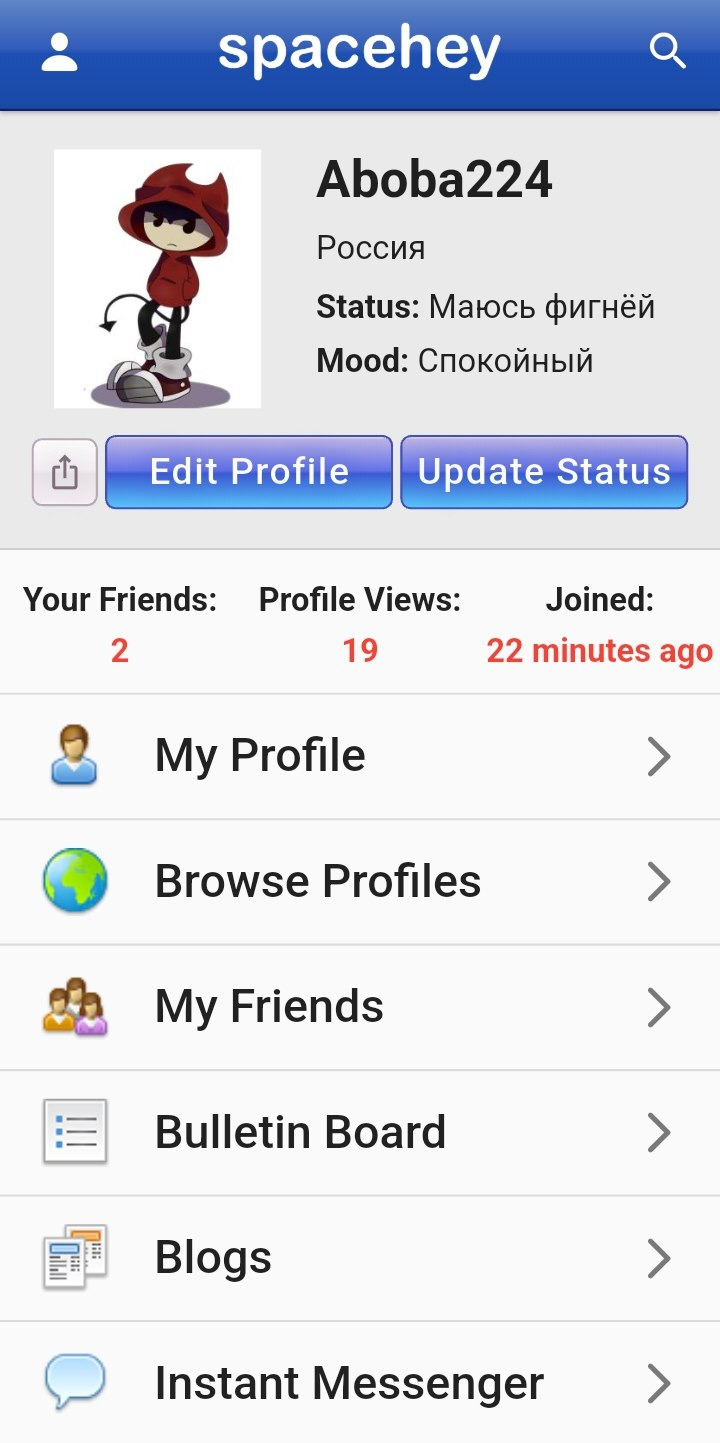The width and height of the screenshot is (720, 1443).
Task: Open the Bulletin Board
Action: (x=360, y=1133)
